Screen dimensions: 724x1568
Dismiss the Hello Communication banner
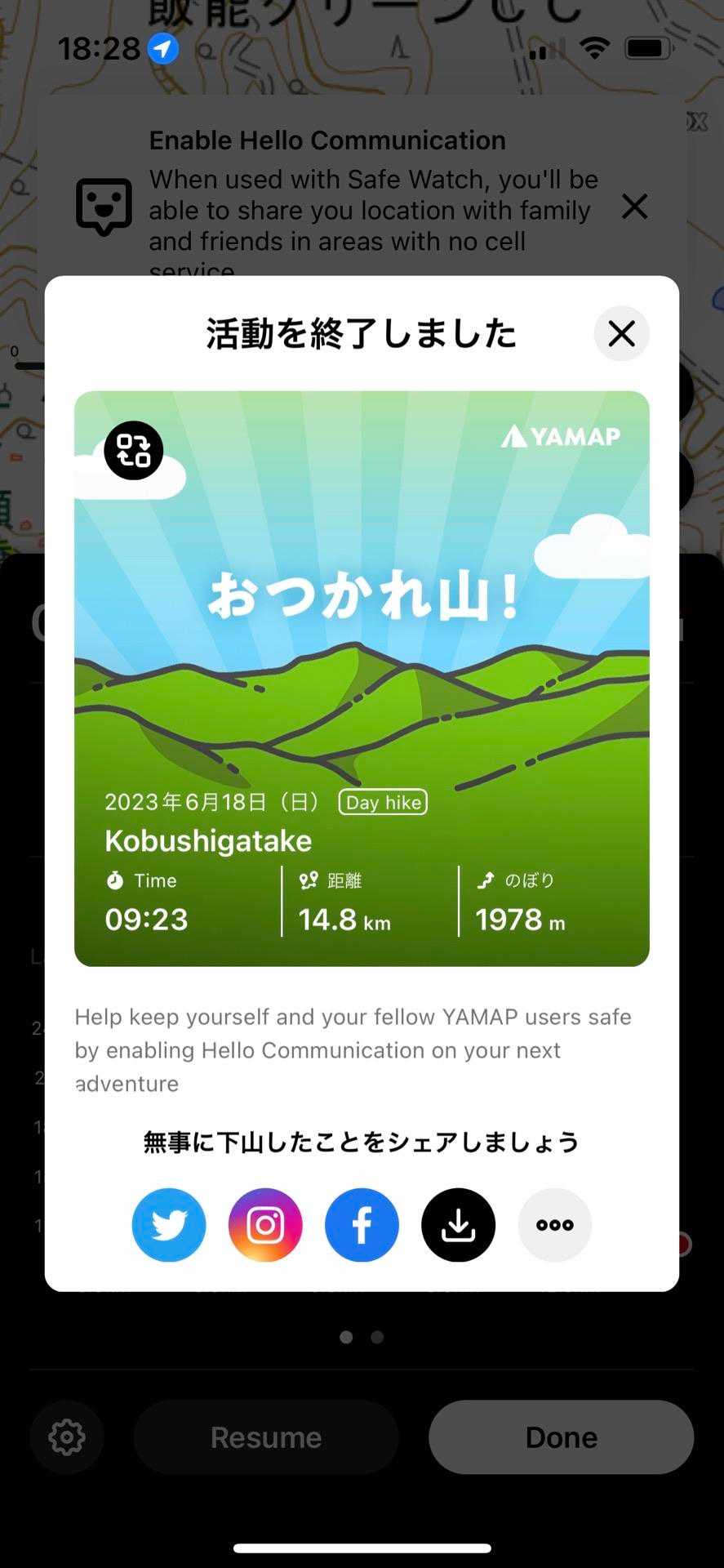point(634,207)
